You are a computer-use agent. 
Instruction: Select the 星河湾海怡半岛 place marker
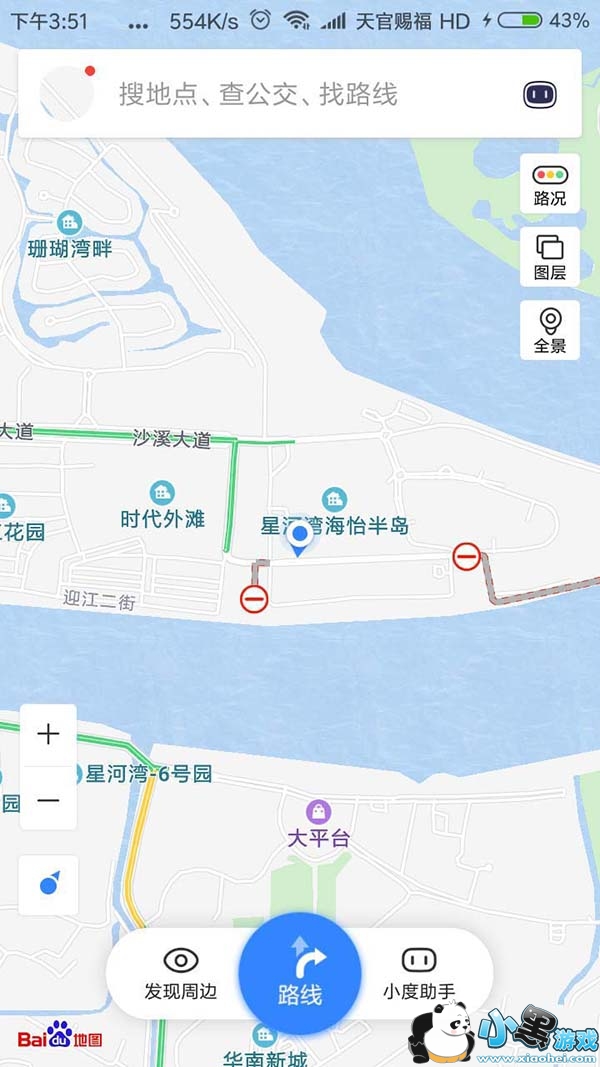click(x=334, y=499)
